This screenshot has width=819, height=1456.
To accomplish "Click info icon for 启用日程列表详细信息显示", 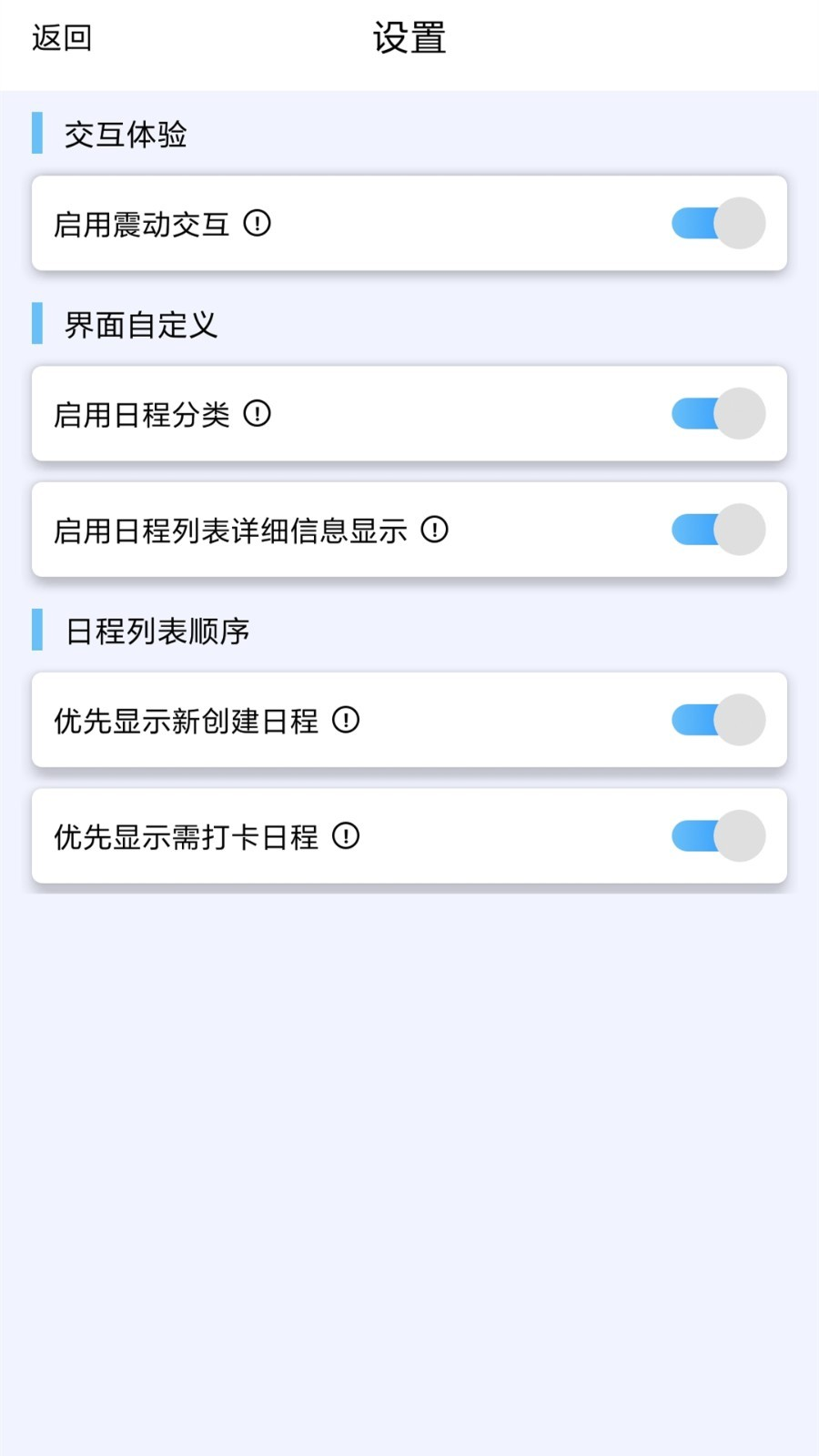I will (x=437, y=531).
